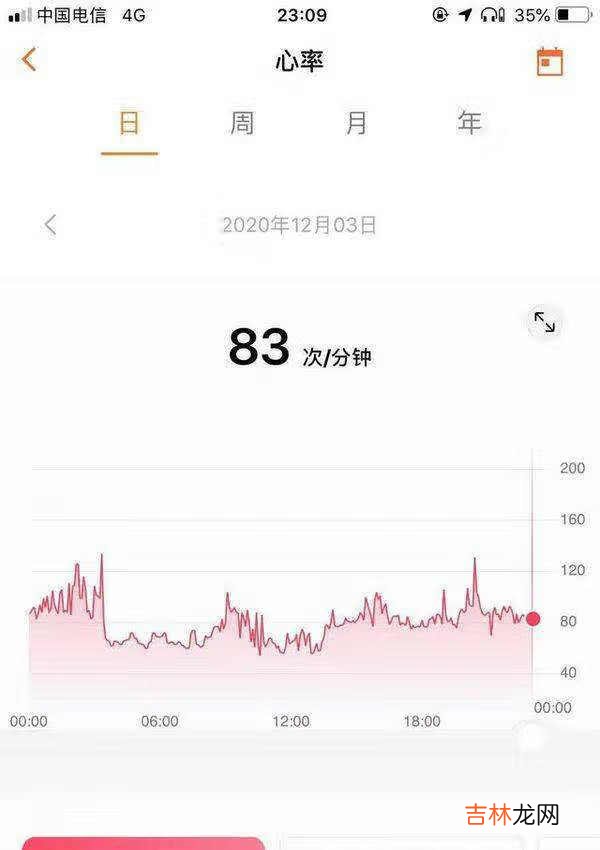Switch to the 月 month tab
600x850 pixels.
356,124
